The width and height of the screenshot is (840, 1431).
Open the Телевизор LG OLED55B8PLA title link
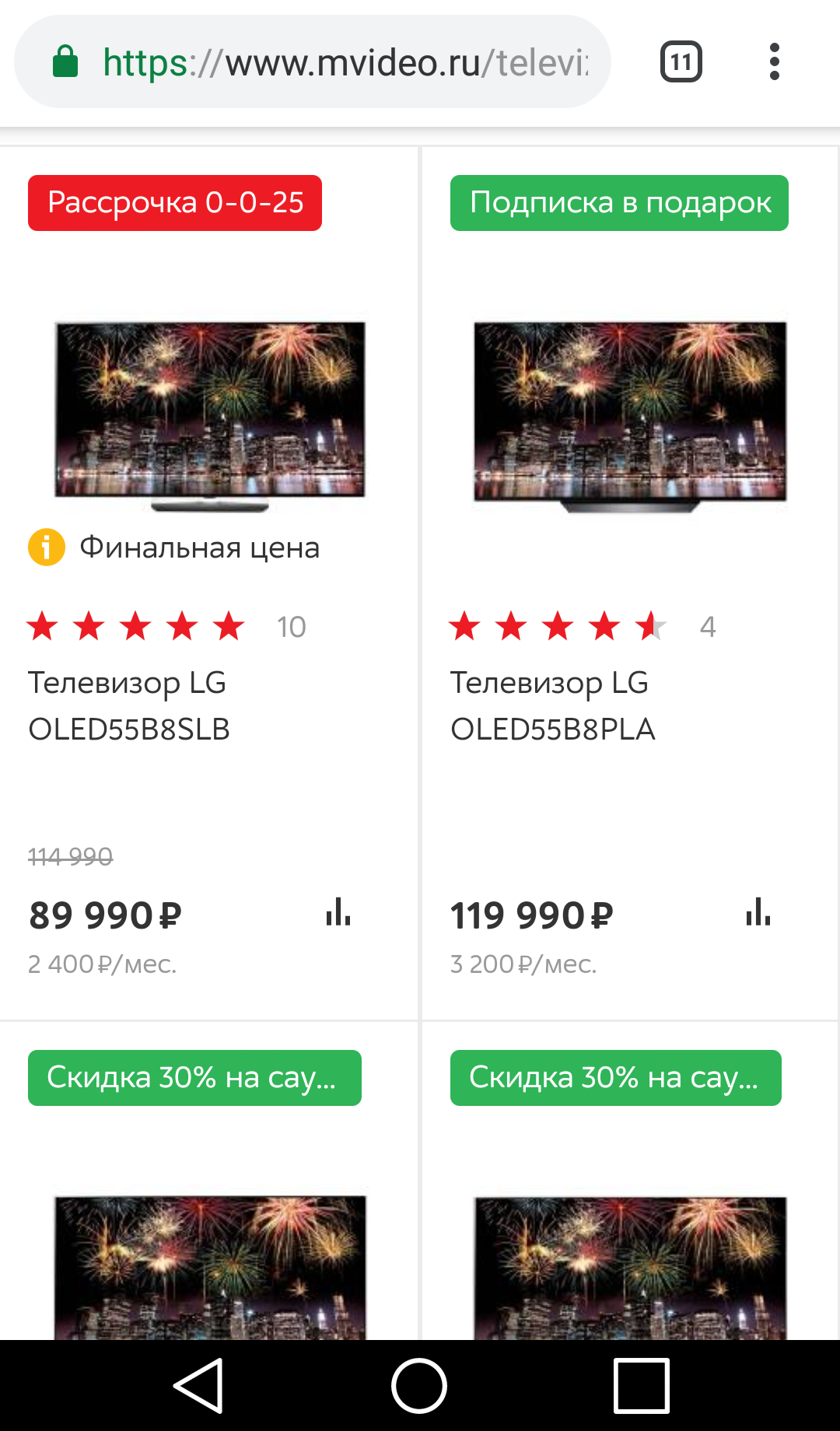tap(552, 706)
